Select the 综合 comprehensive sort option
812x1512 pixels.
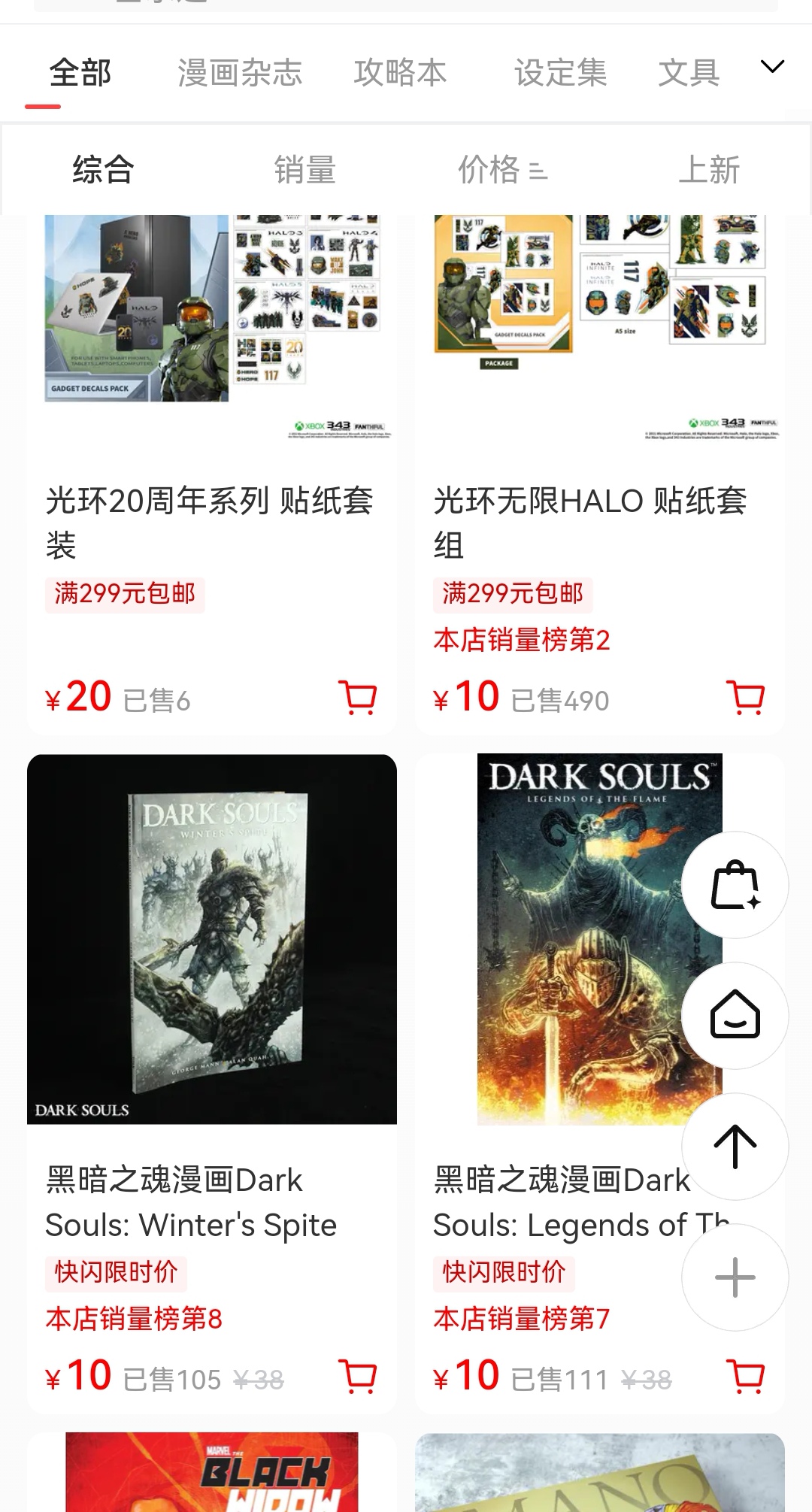(103, 170)
